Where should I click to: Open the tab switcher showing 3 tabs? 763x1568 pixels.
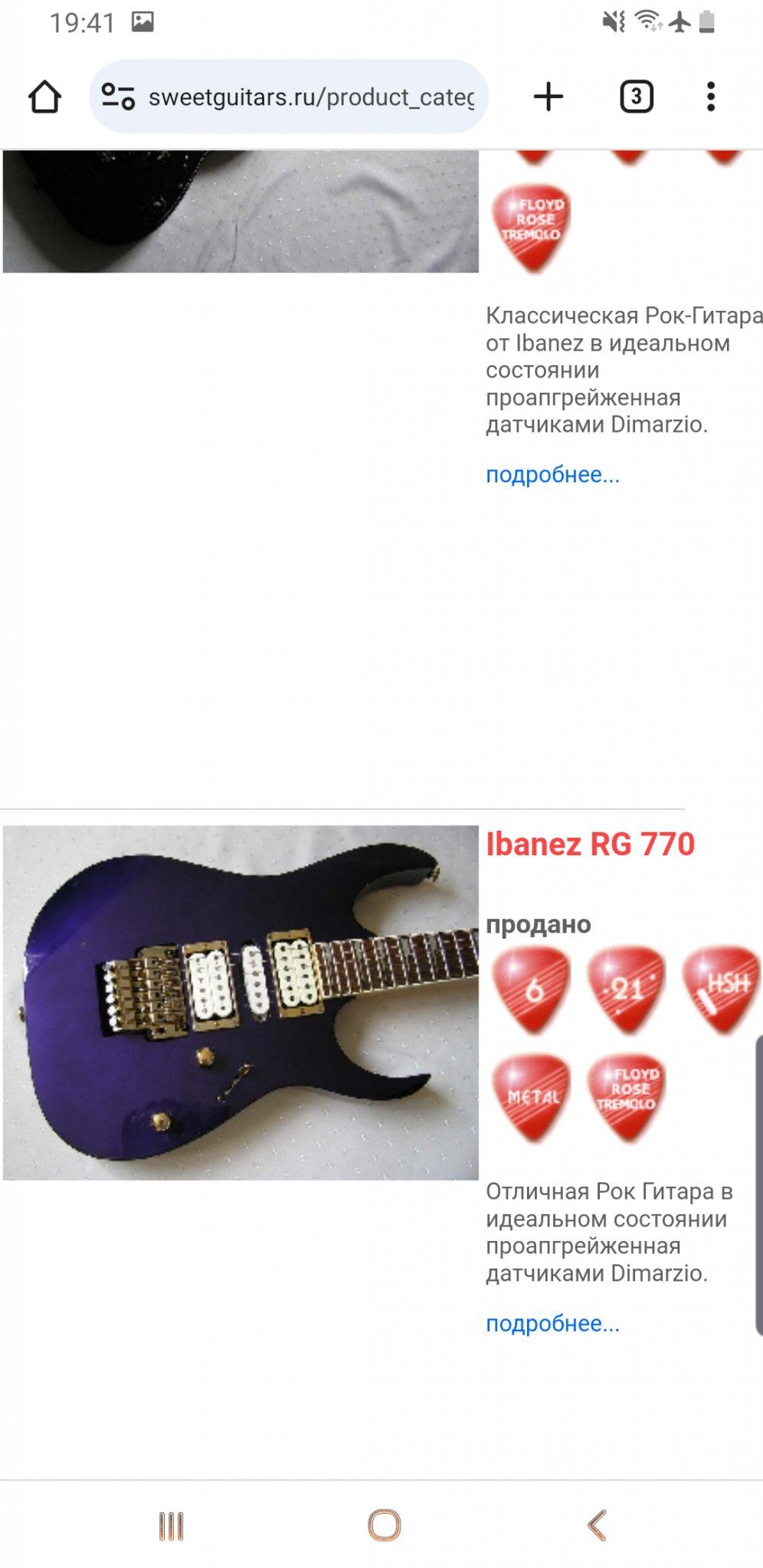(636, 97)
